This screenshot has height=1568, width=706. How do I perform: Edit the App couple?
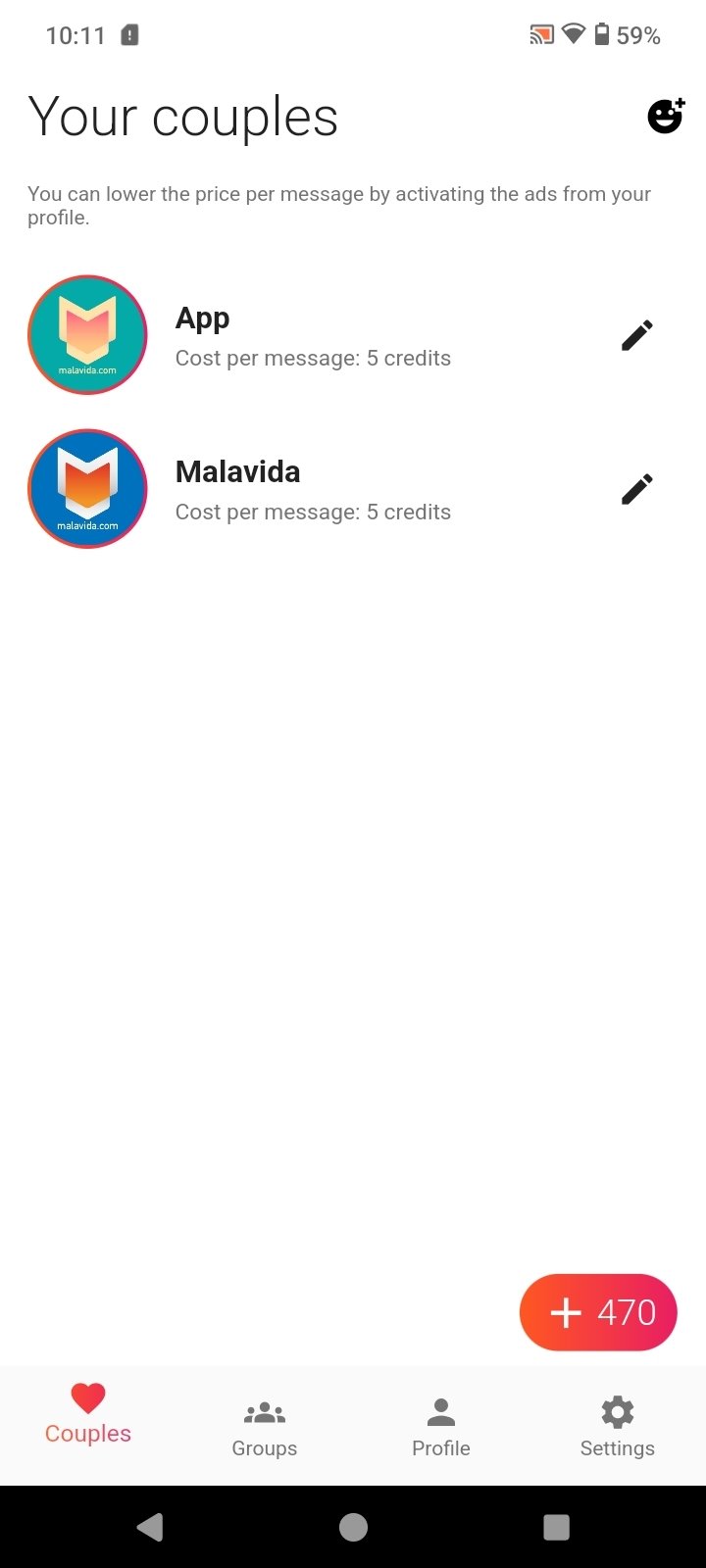click(x=636, y=336)
